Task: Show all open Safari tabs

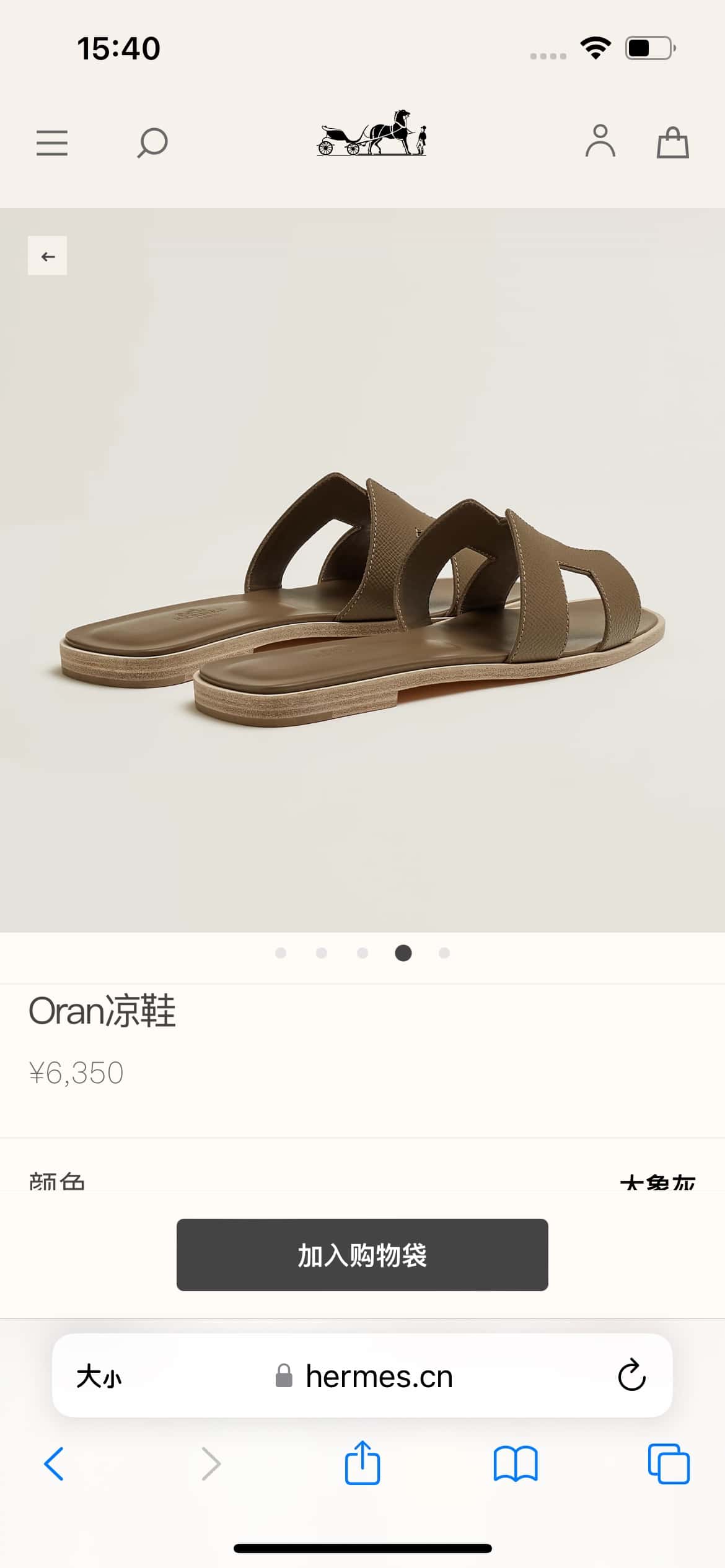Action: (668, 1464)
